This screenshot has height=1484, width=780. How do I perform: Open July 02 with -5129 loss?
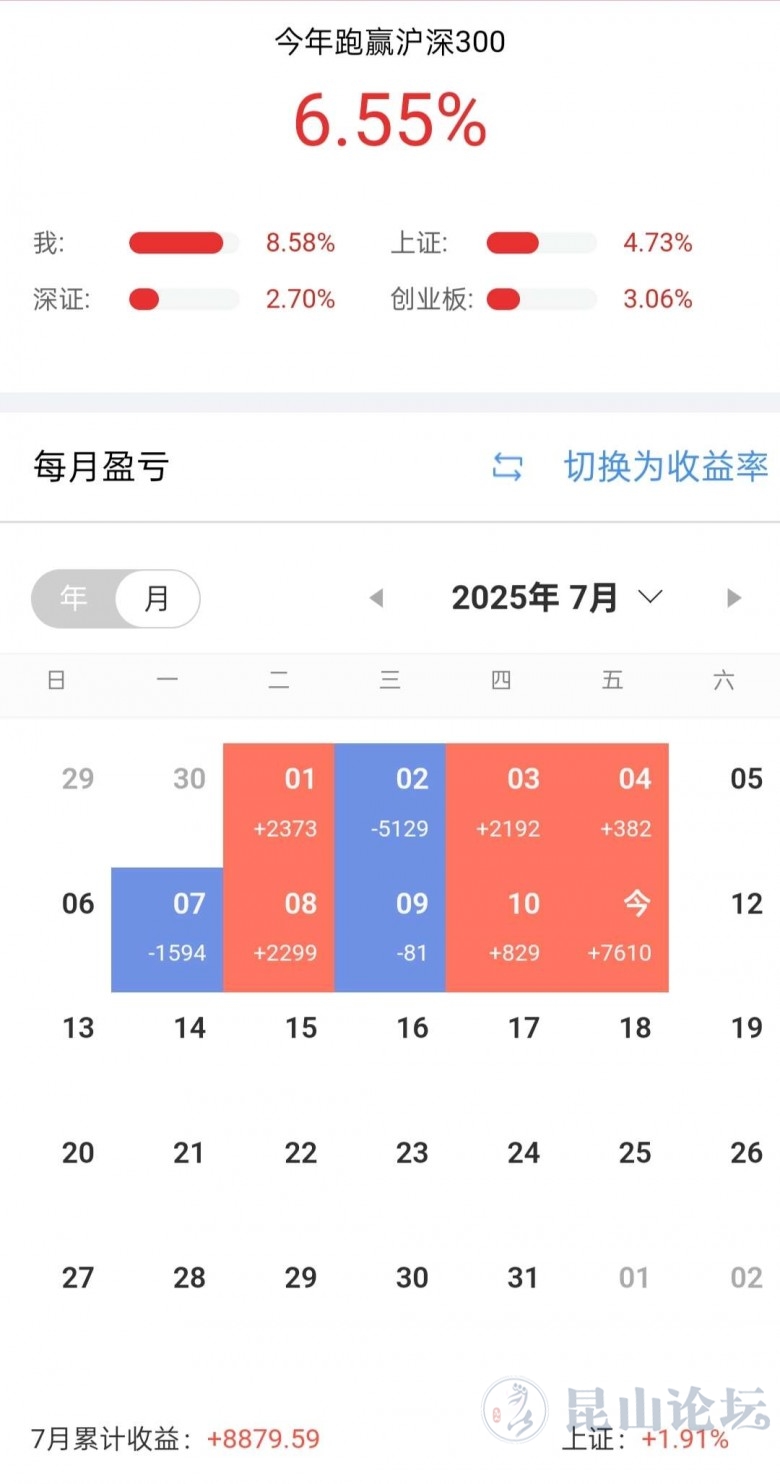point(390,804)
